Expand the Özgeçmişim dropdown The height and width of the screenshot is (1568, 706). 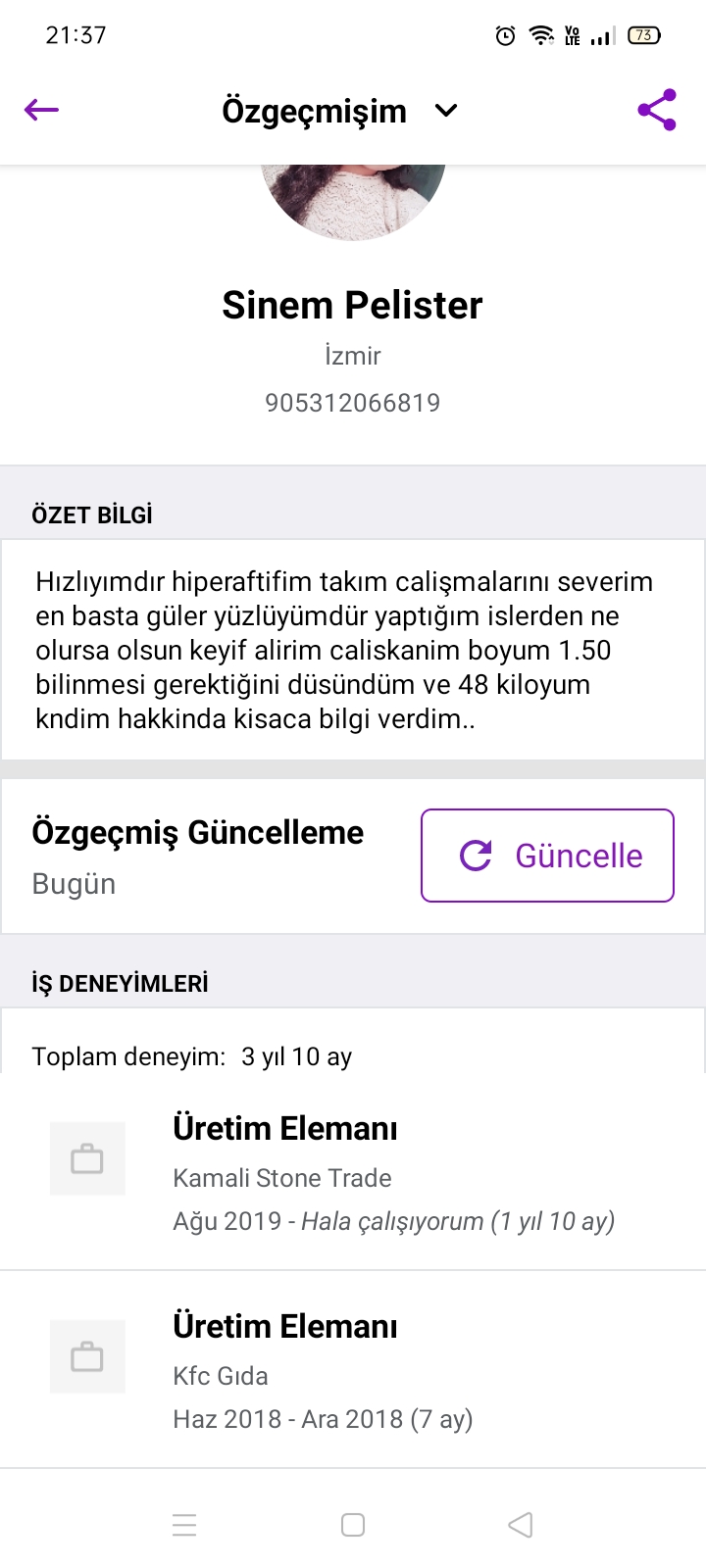446,111
